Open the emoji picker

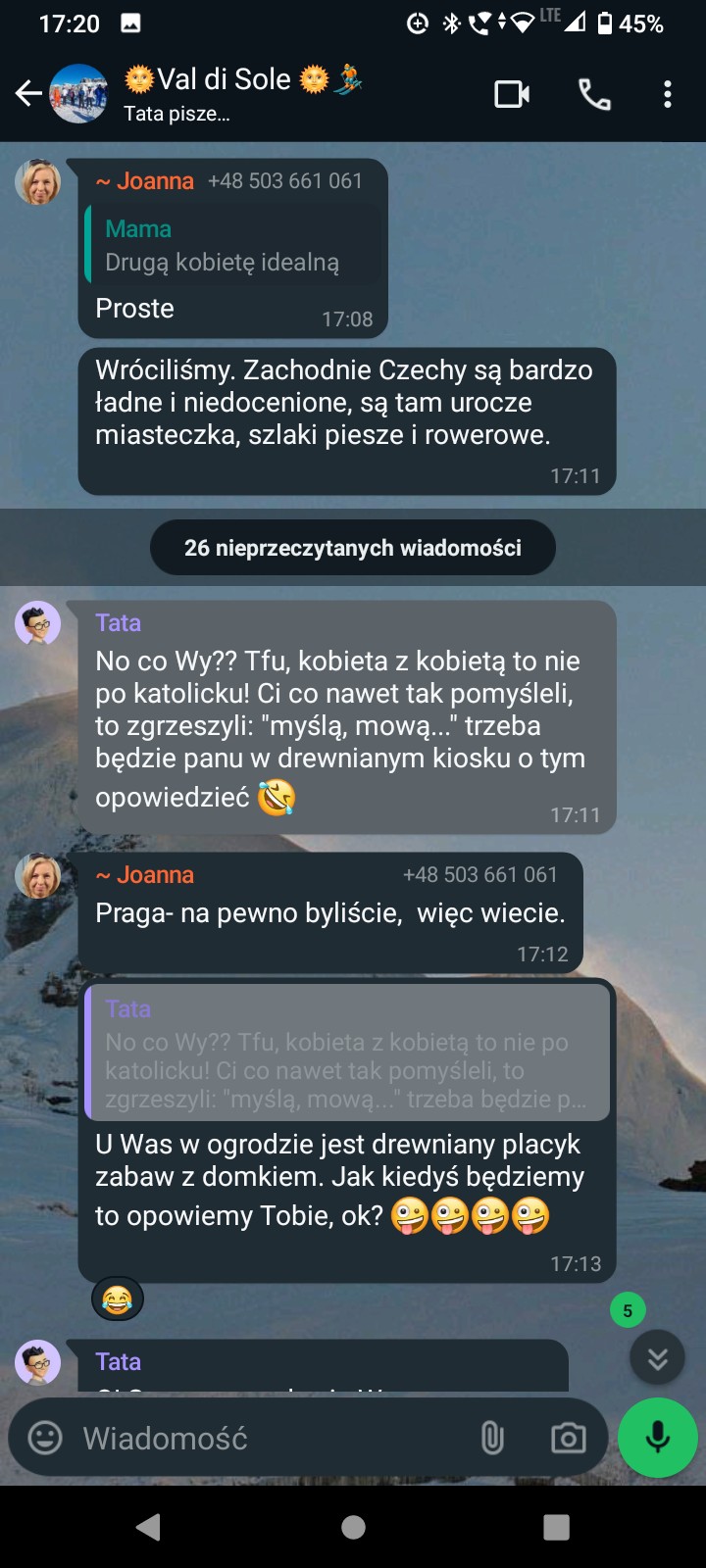click(45, 1438)
